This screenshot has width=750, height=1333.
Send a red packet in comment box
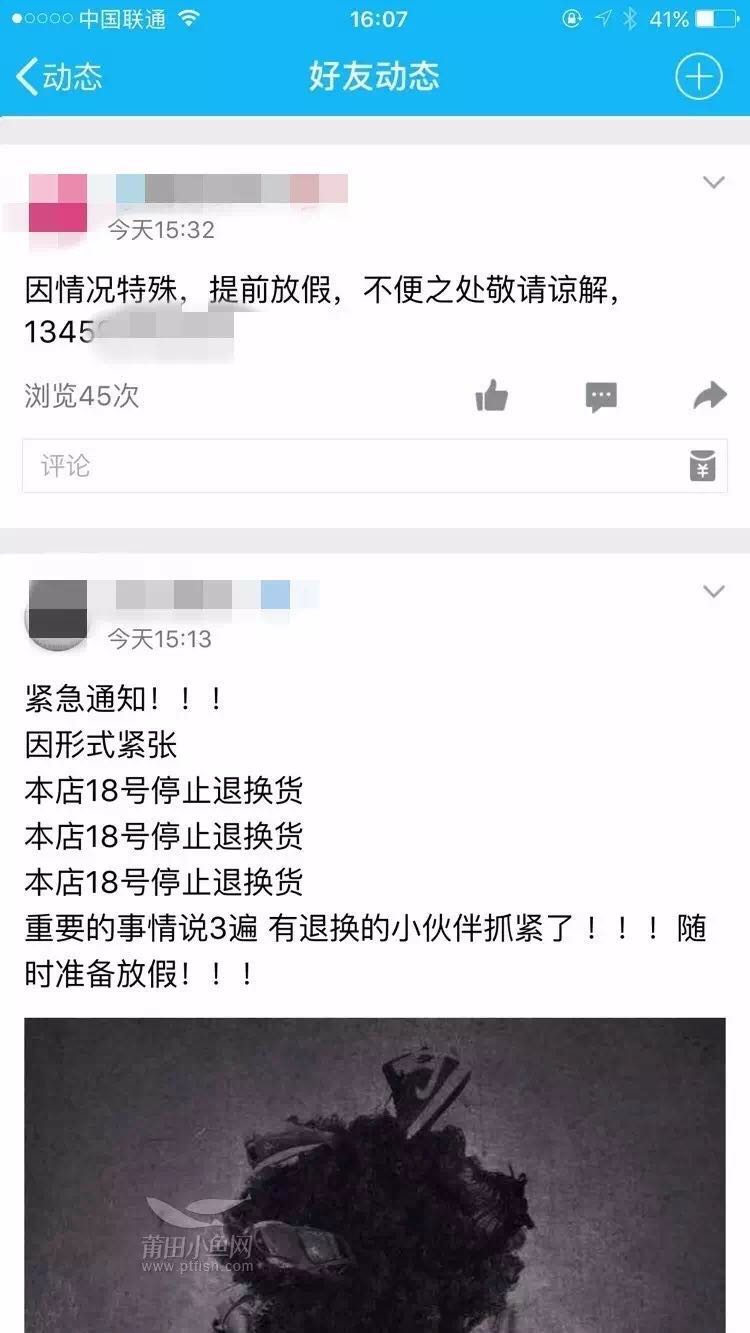703,466
